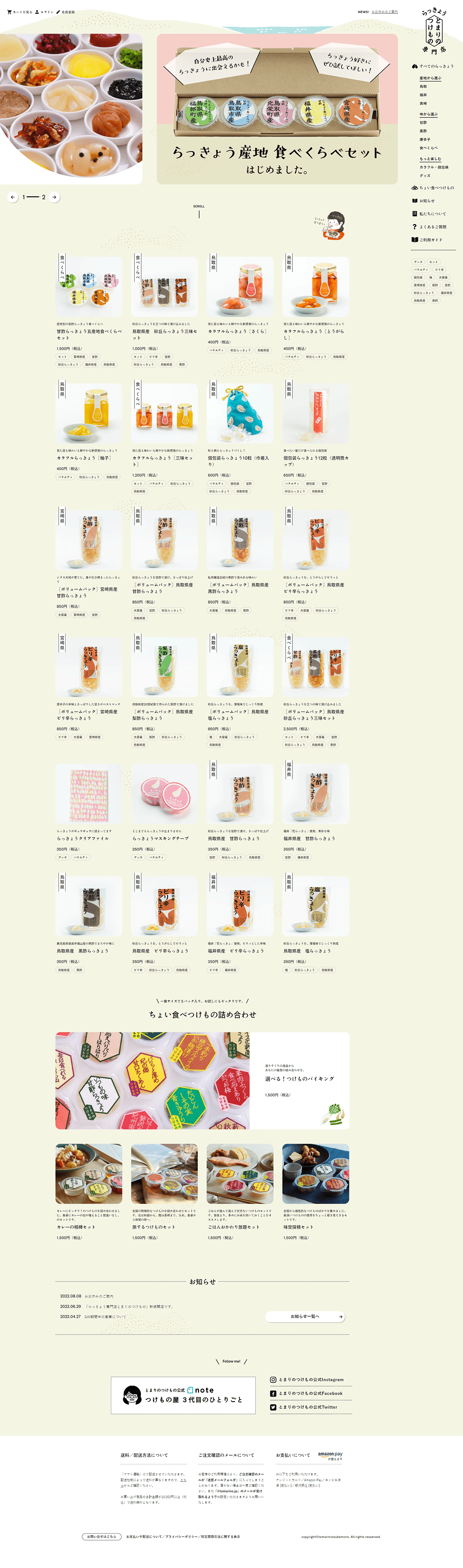The width and height of the screenshot is (463, 1568).
Task: Filter by 鳥取 origin in sidebar
Action: [423, 86]
